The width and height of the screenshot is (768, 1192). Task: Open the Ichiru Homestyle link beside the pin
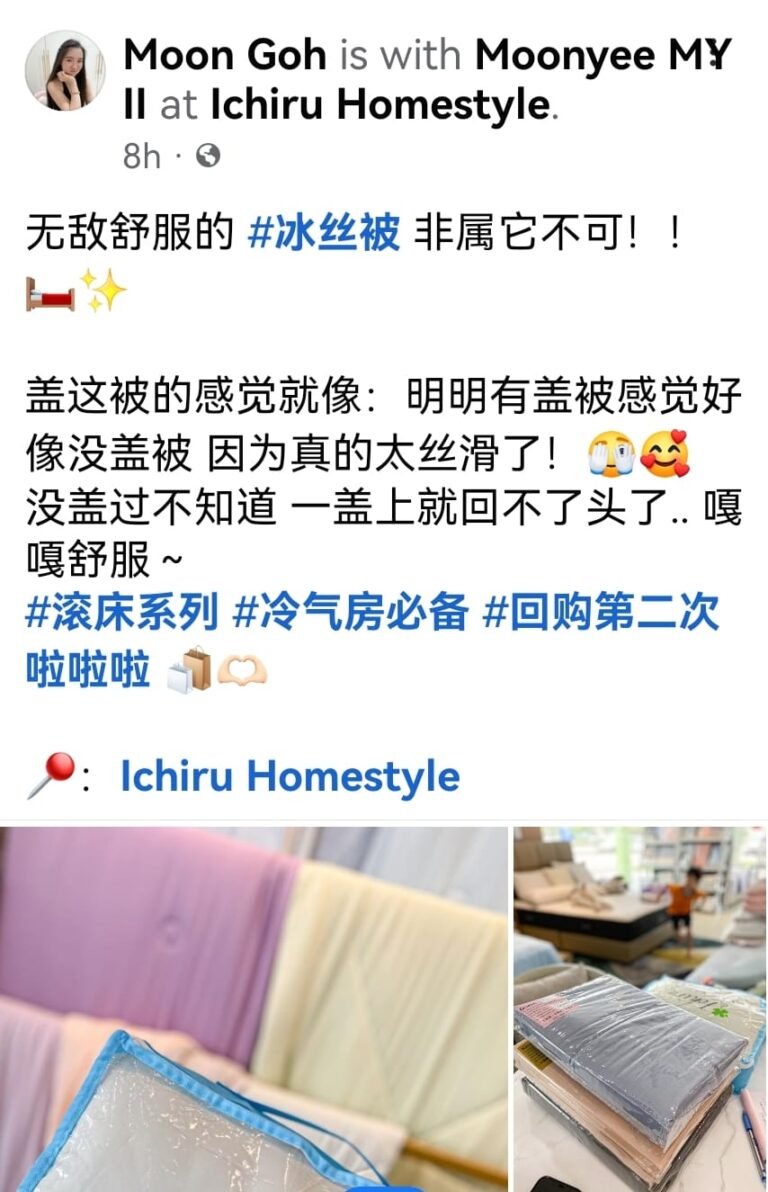pyautogui.click(x=289, y=776)
